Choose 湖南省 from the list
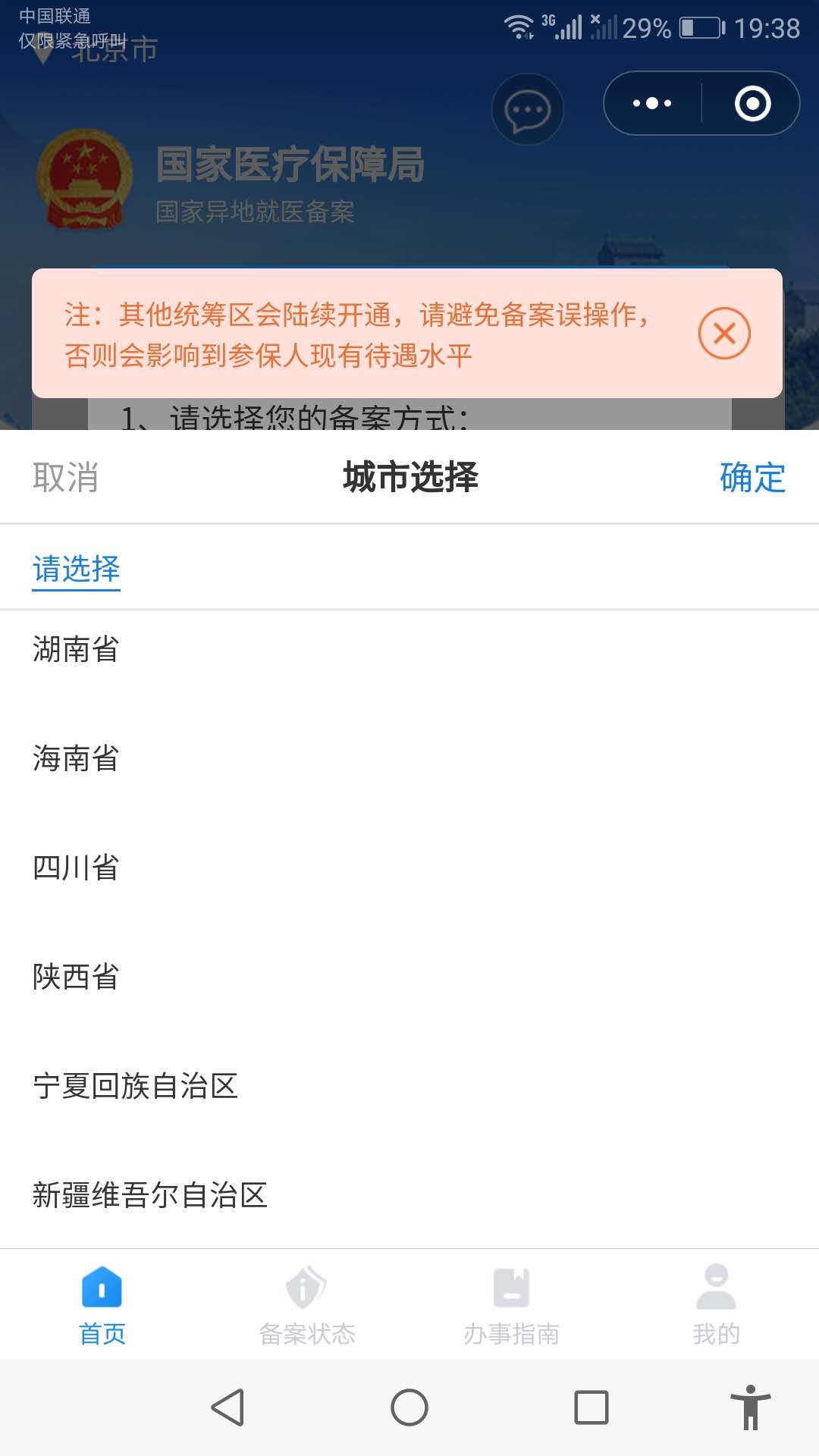The image size is (819, 1456). 409,649
